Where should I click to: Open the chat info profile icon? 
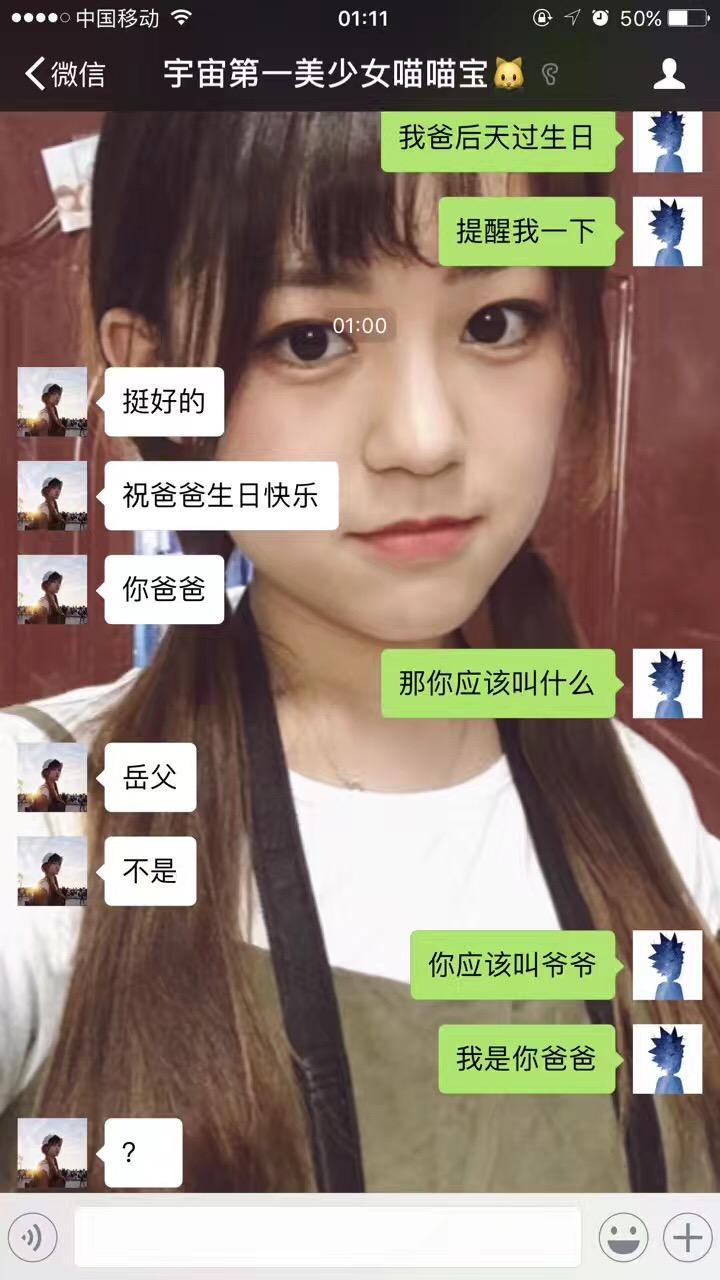point(668,74)
